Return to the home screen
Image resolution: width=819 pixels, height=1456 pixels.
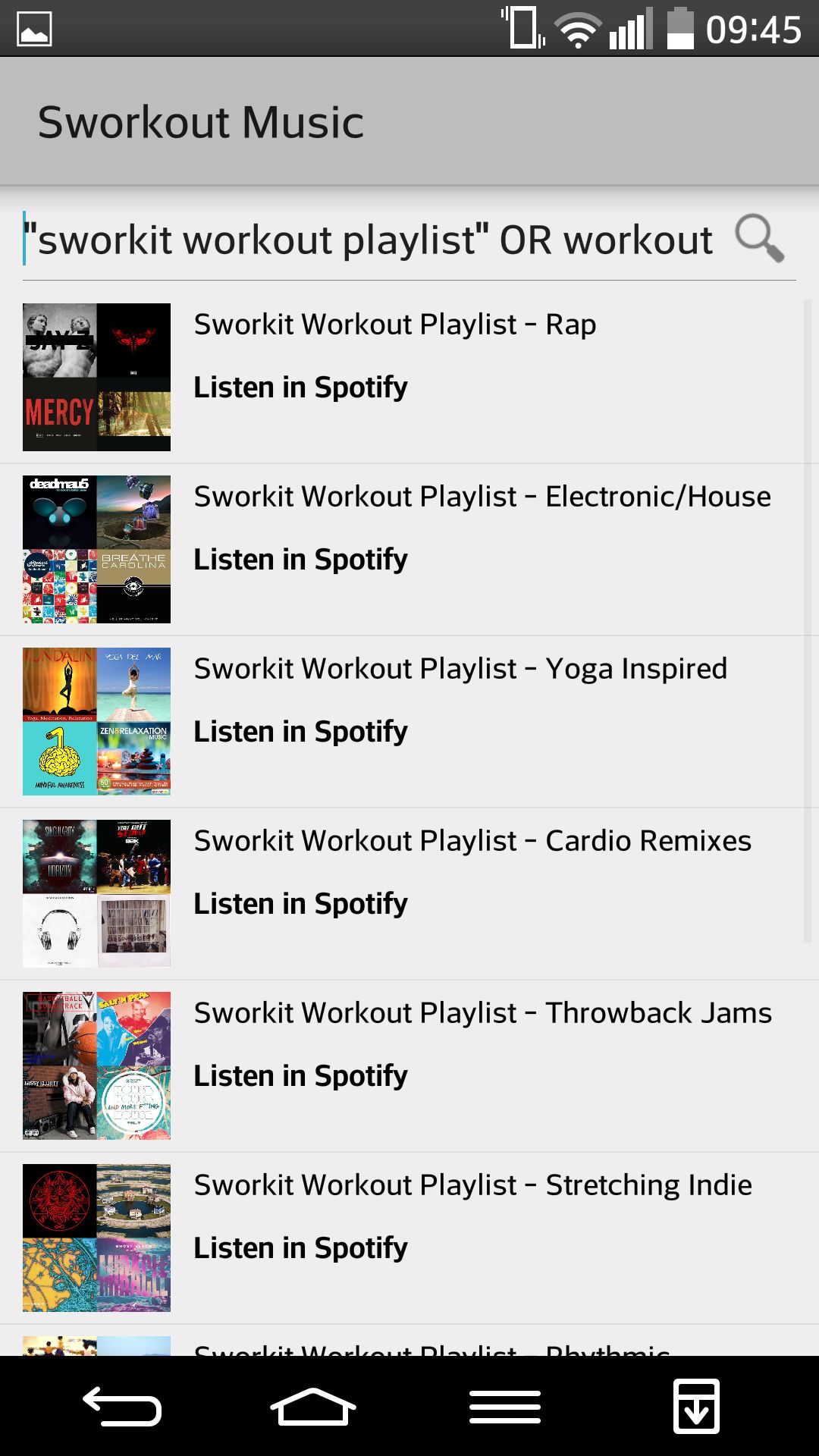click(x=313, y=1407)
